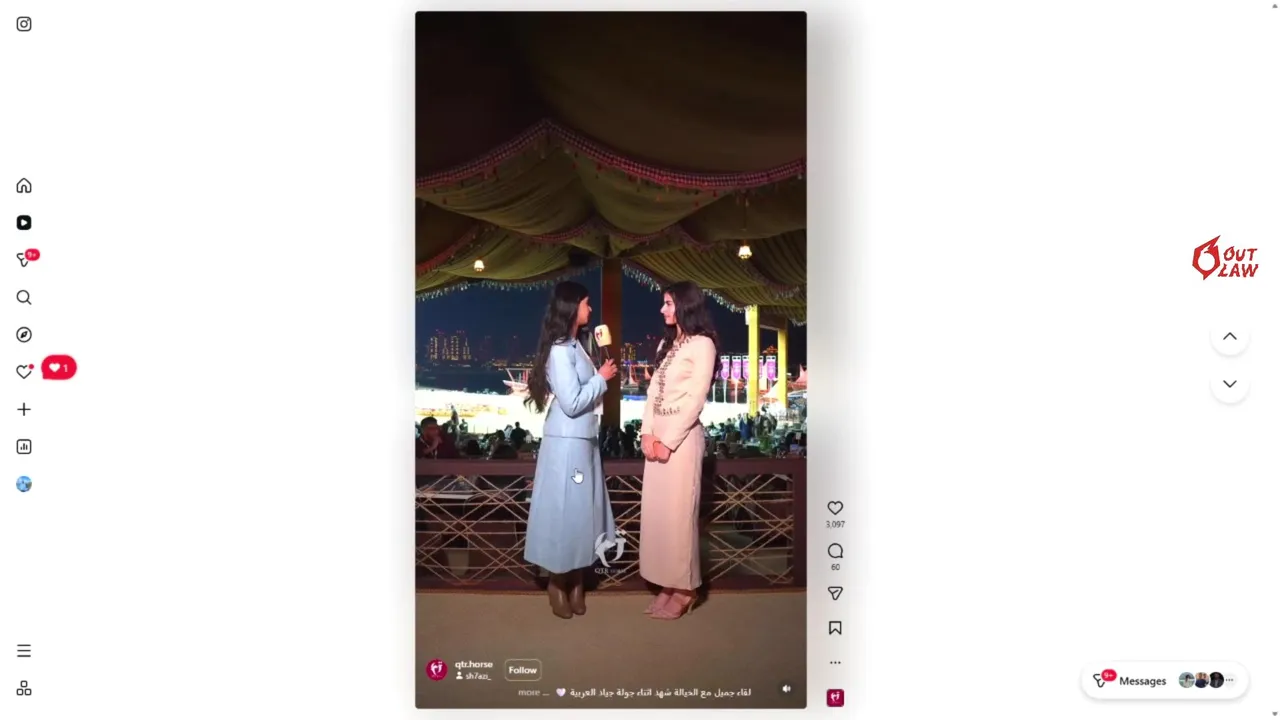Expand the caption with more
The image size is (1280, 720).
point(529,692)
